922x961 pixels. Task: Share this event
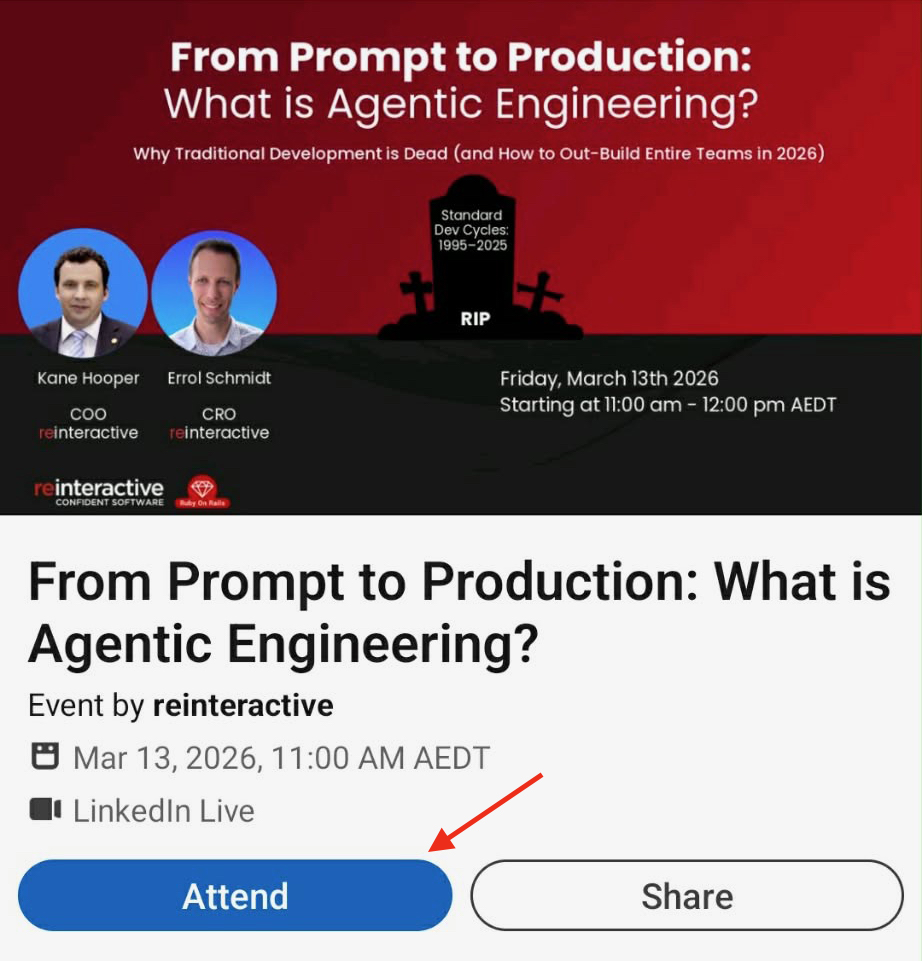click(687, 895)
